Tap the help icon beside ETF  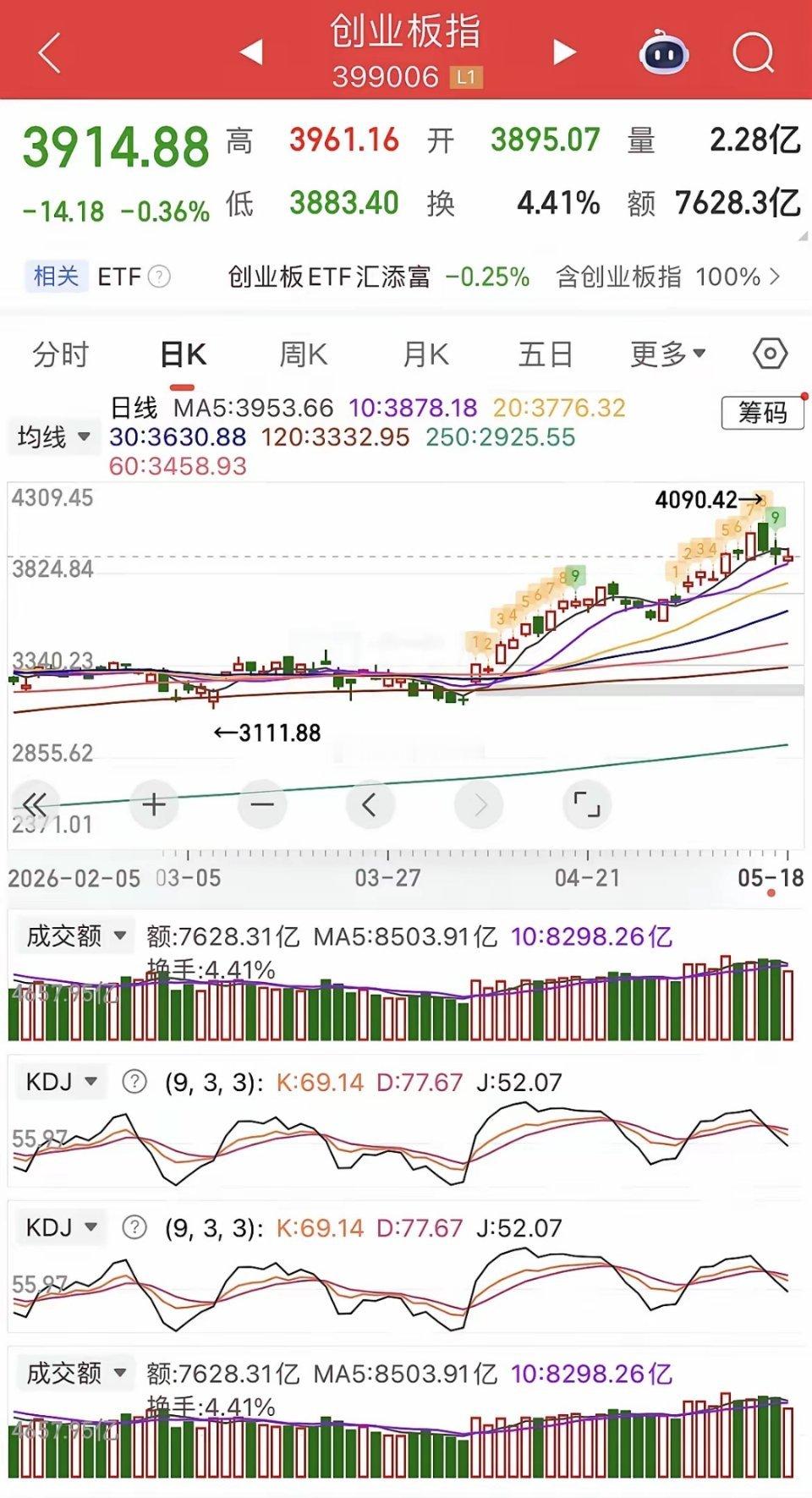[159, 277]
